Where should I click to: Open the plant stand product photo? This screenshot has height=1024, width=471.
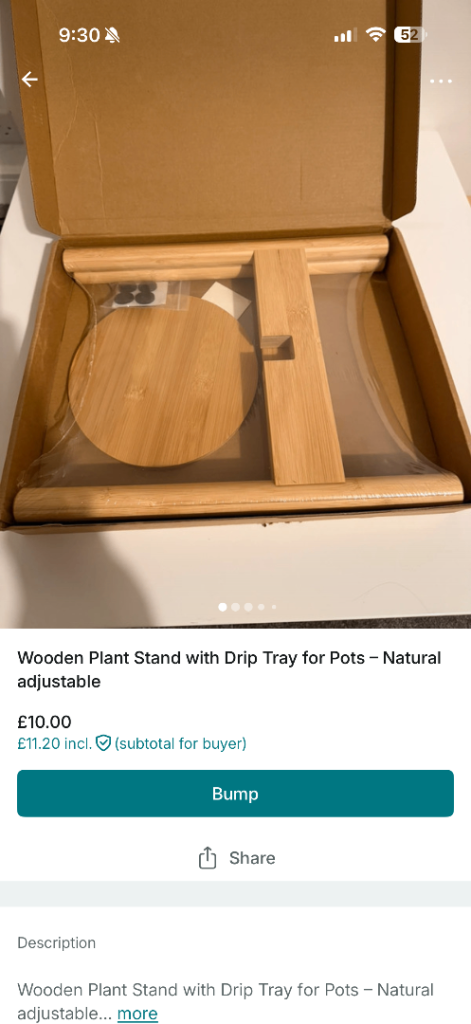click(x=235, y=313)
